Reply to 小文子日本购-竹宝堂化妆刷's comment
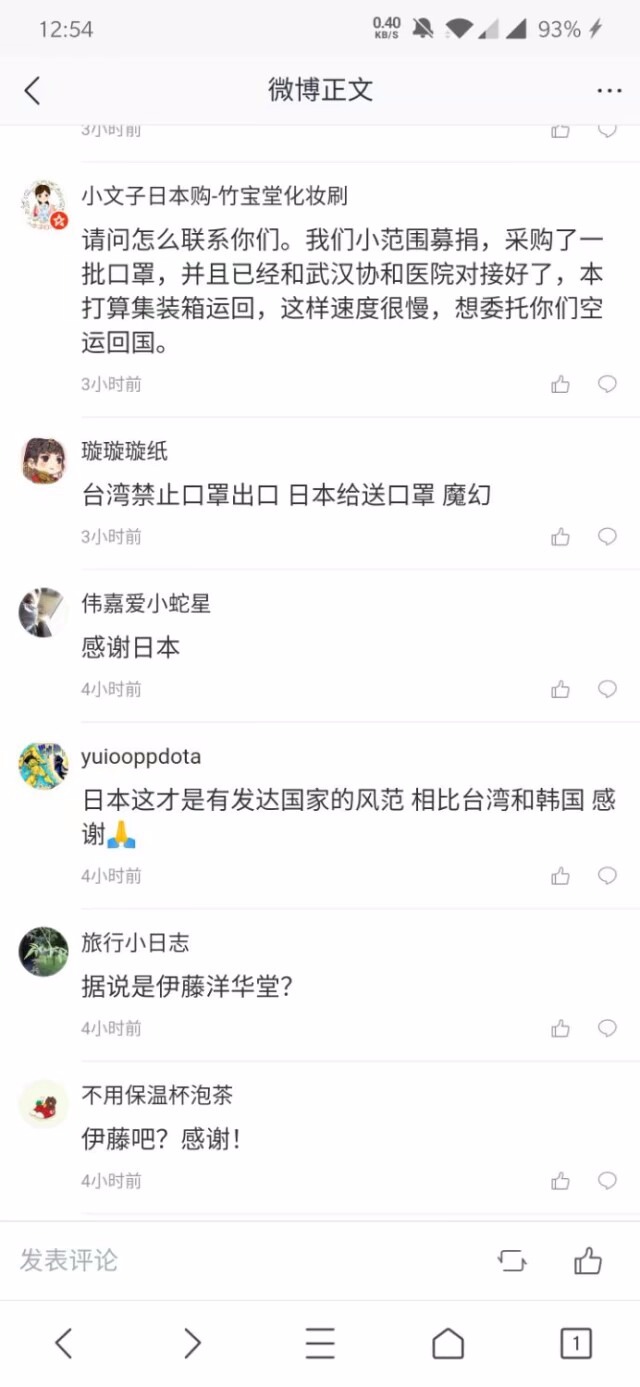Screen dimensions: 640x1387 point(607,384)
